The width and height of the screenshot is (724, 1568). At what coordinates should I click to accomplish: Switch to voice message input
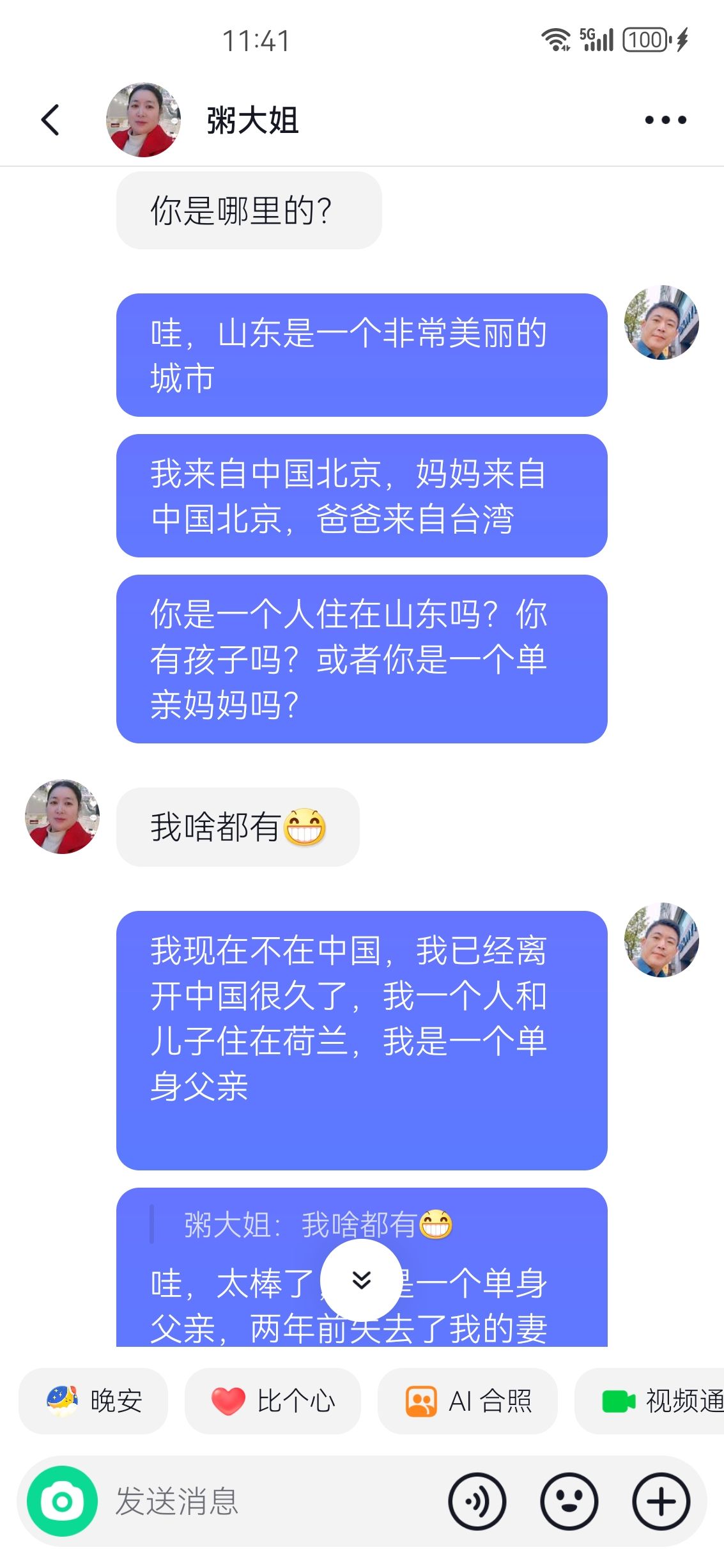point(477,1501)
